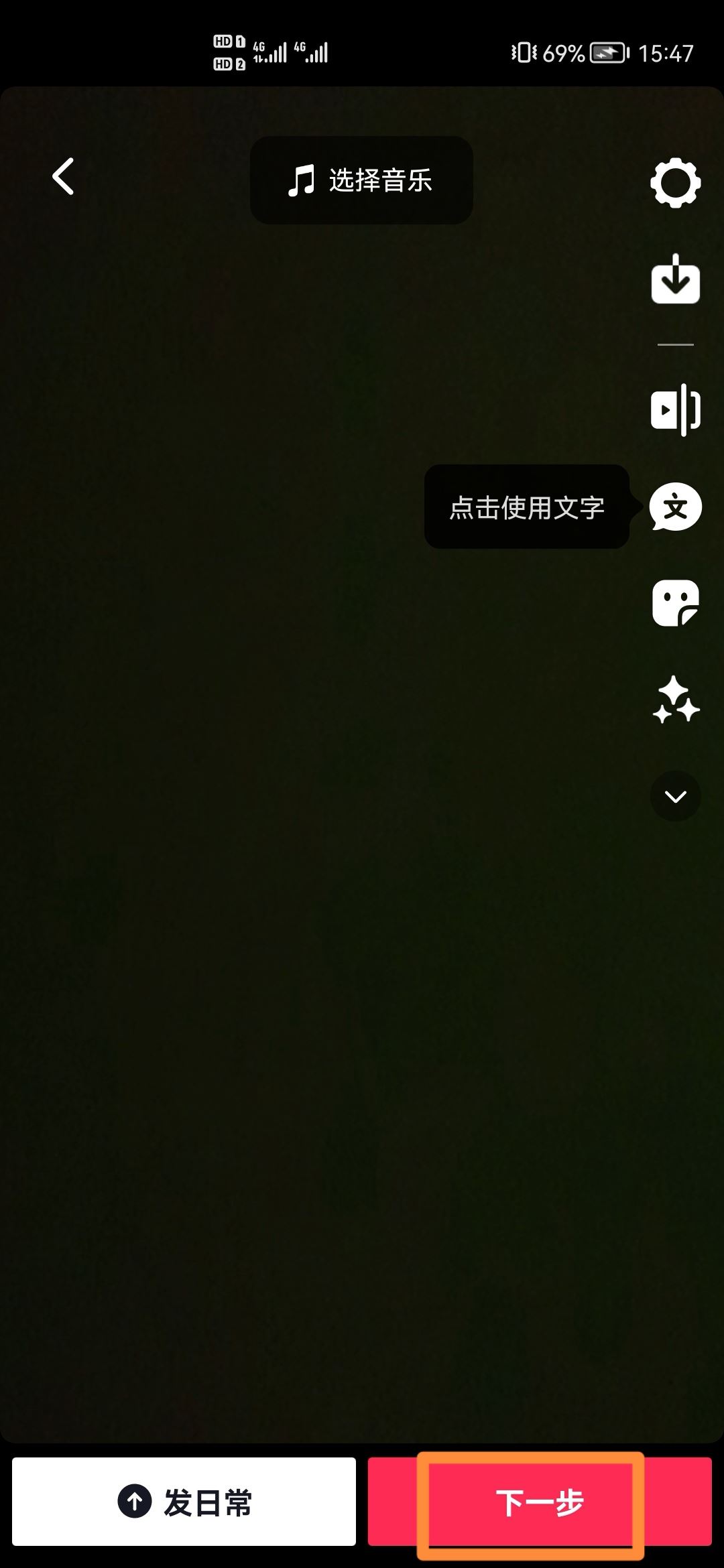Select the text tool speech bubble icon
The height and width of the screenshot is (1568, 724).
675,507
